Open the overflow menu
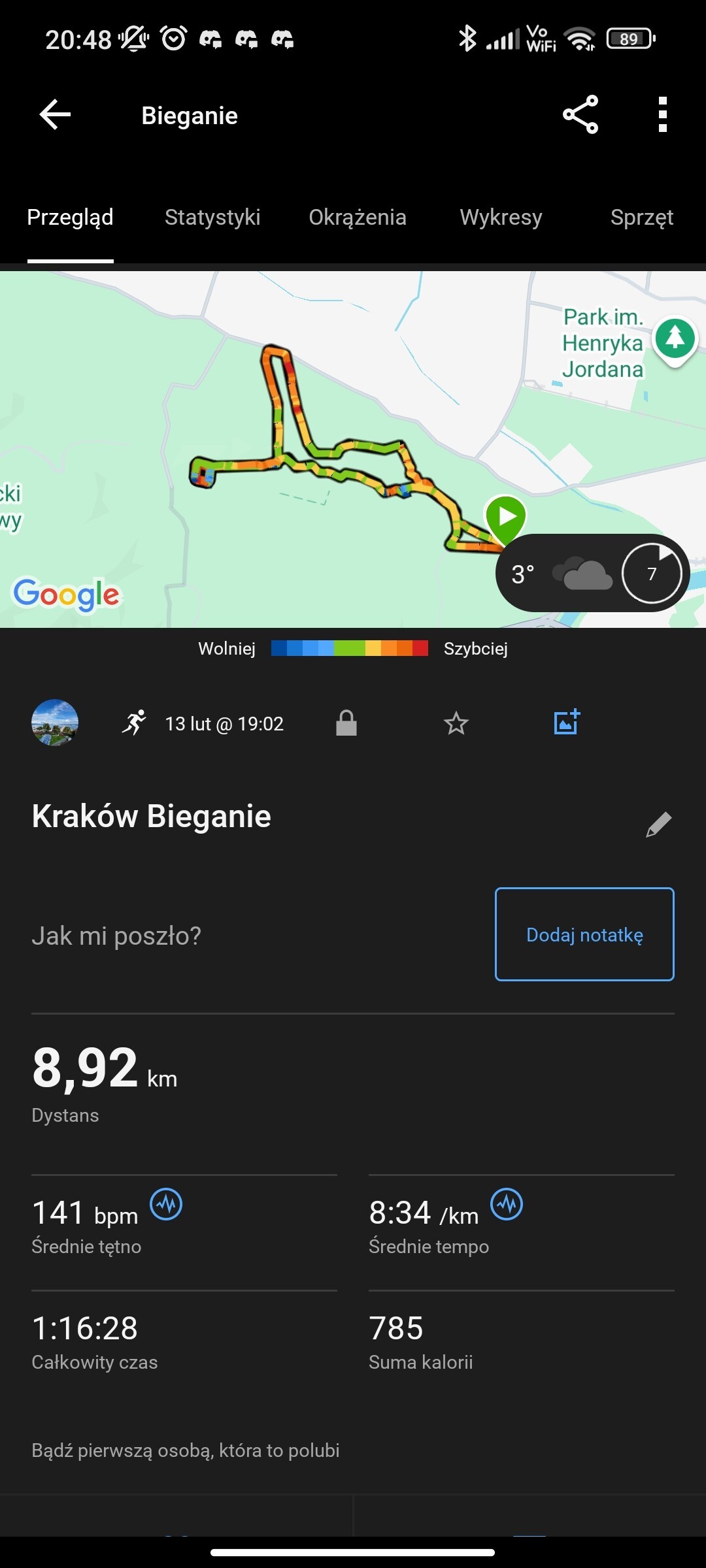Screen dimensions: 706x1568 pyautogui.click(x=662, y=115)
